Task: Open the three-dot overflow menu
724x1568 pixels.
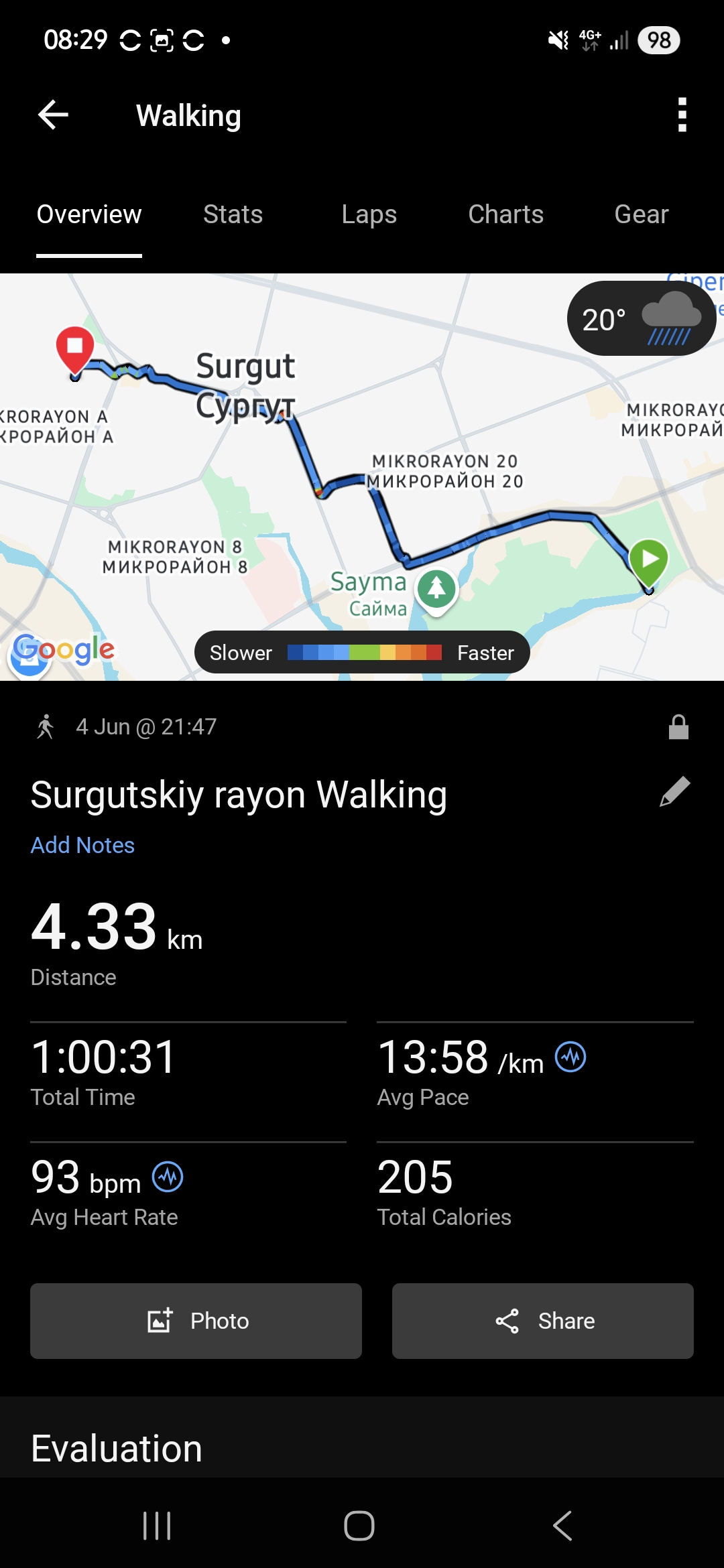Action: click(682, 115)
